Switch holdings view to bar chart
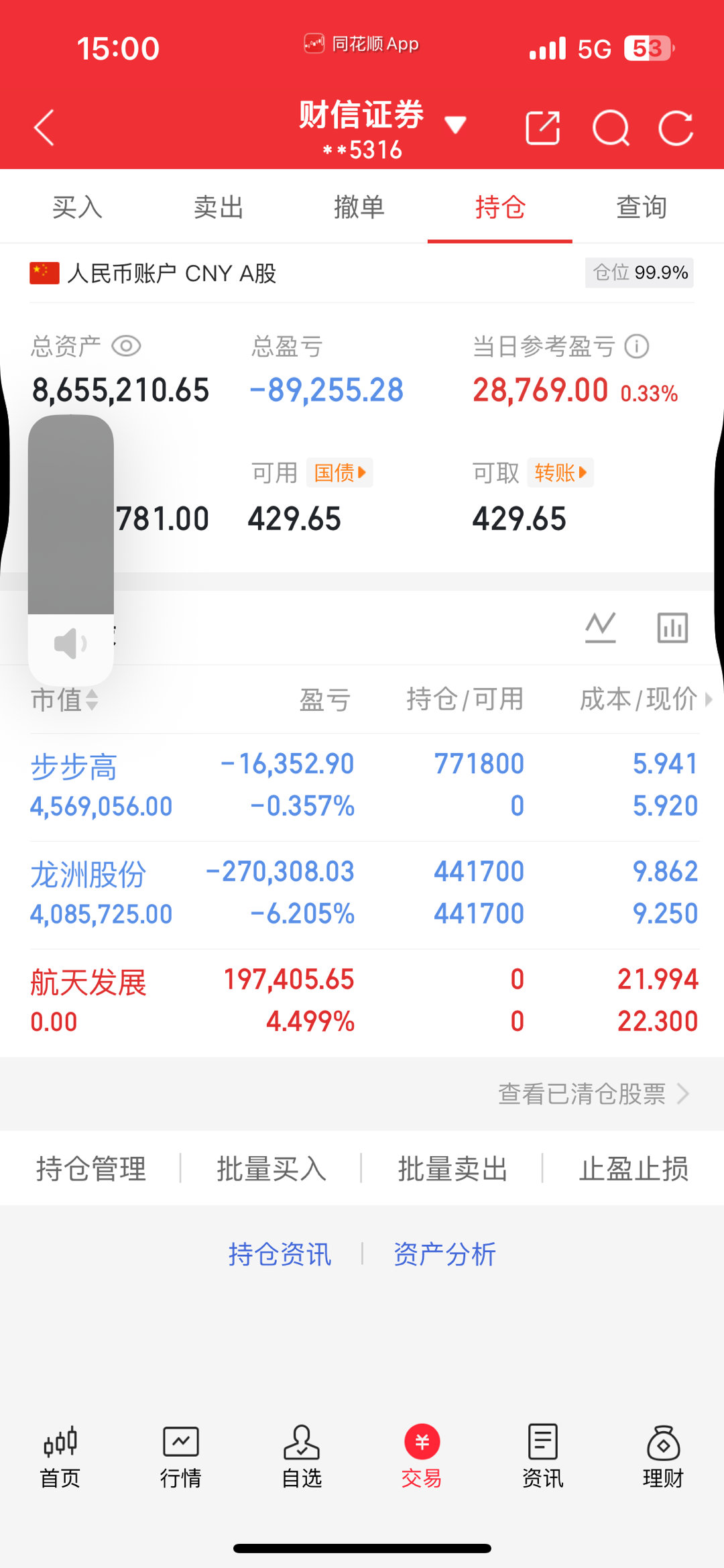 coord(672,628)
